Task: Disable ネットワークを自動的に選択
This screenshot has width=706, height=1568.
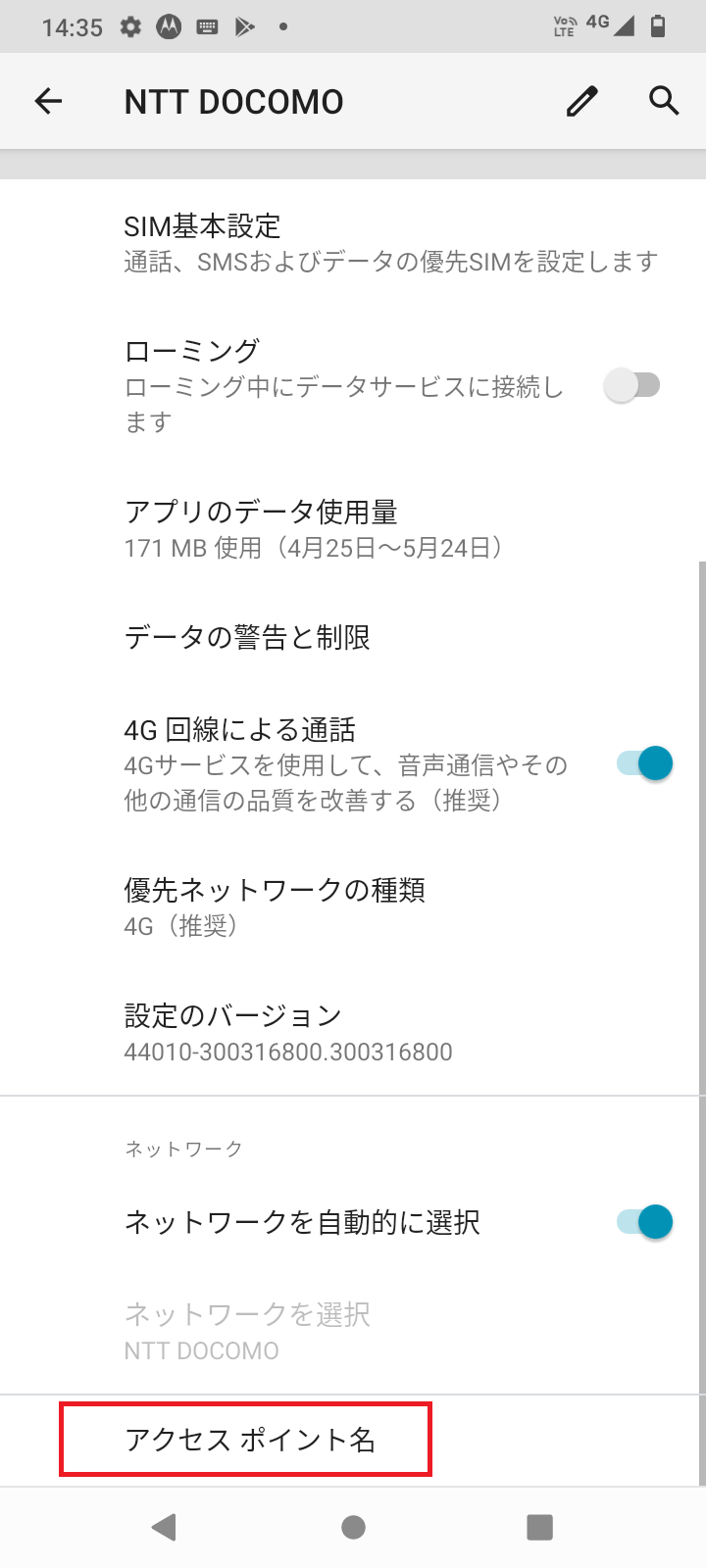Action: pyautogui.click(x=644, y=1222)
